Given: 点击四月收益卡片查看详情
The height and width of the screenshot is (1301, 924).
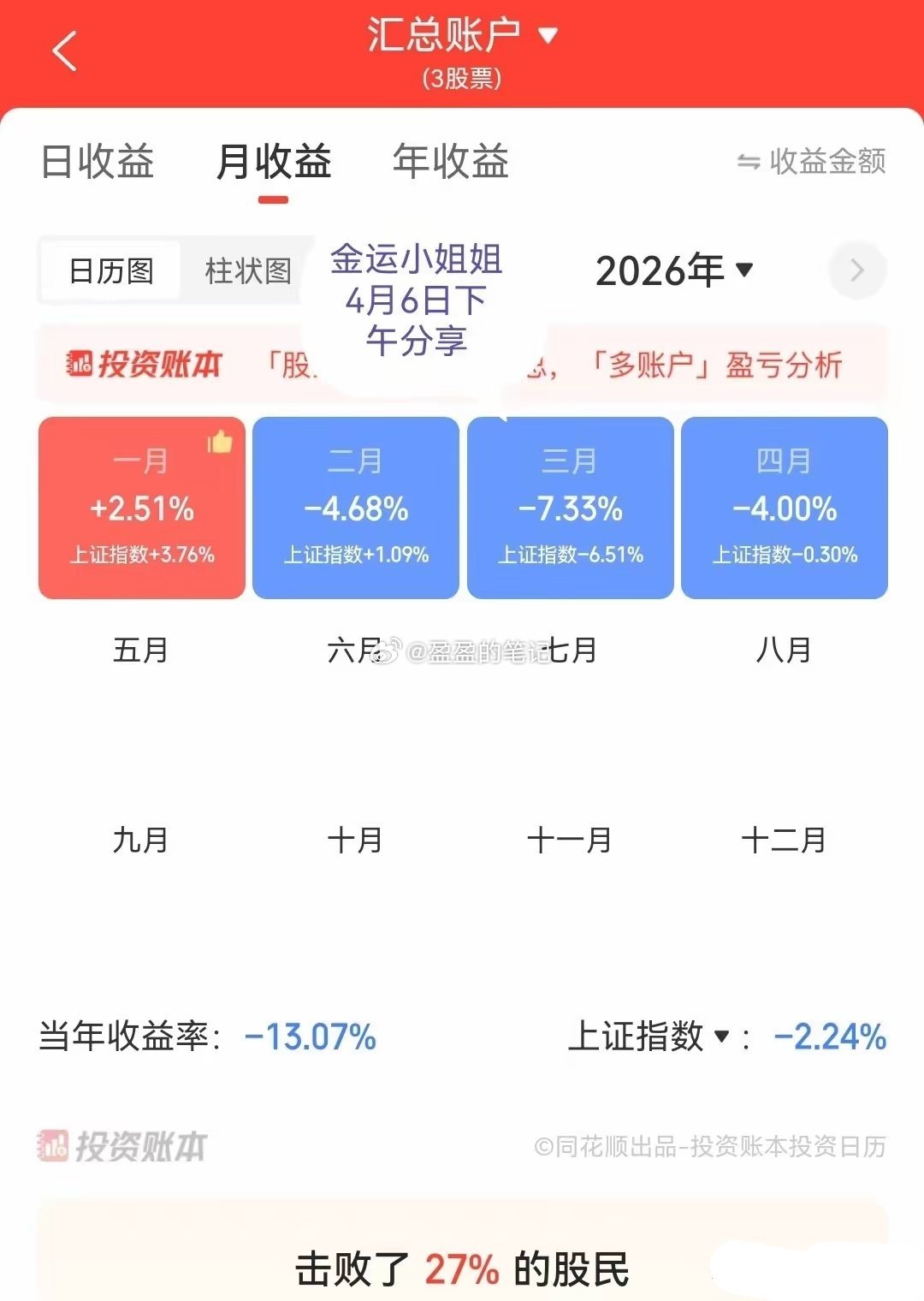Looking at the screenshot, I should coord(784,507).
